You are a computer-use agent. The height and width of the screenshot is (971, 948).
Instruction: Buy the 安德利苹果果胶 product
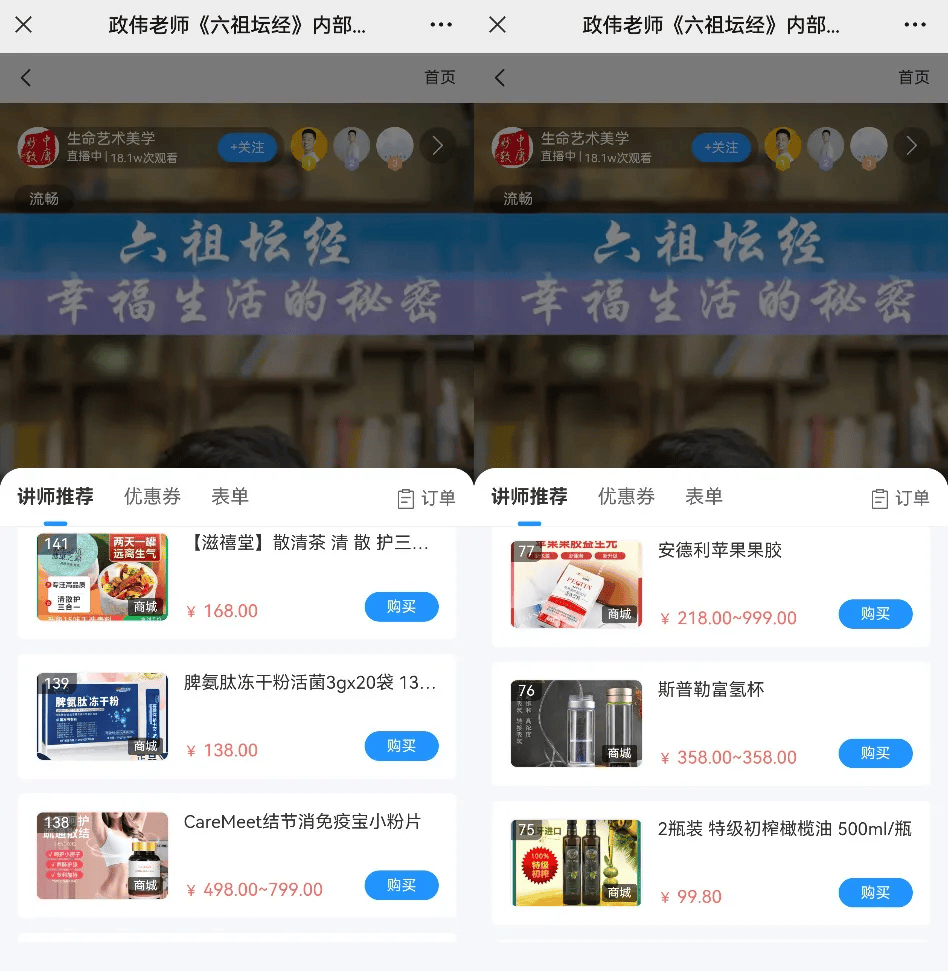(875, 614)
